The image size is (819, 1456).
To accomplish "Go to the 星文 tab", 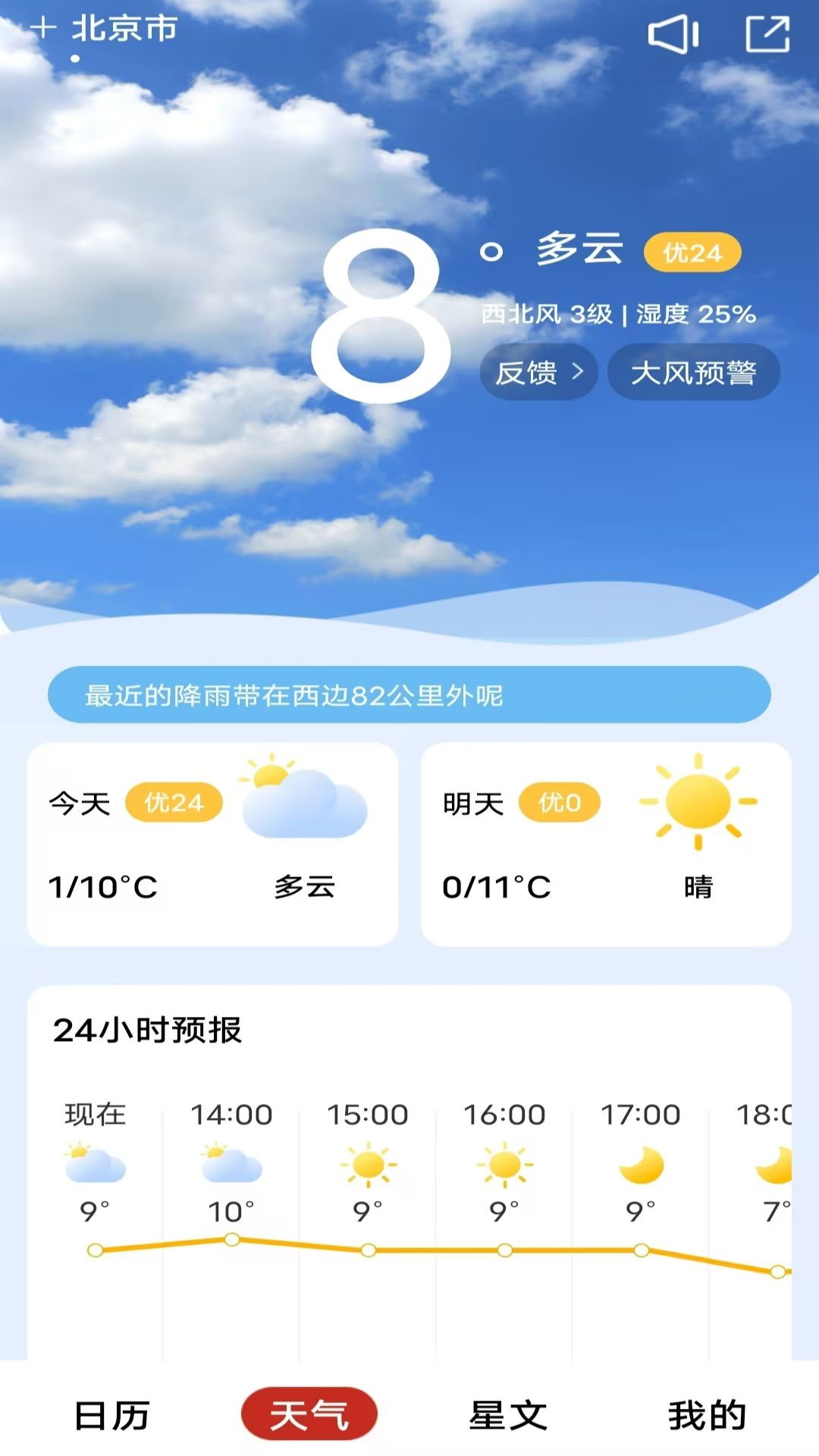I will (x=508, y=1415).
